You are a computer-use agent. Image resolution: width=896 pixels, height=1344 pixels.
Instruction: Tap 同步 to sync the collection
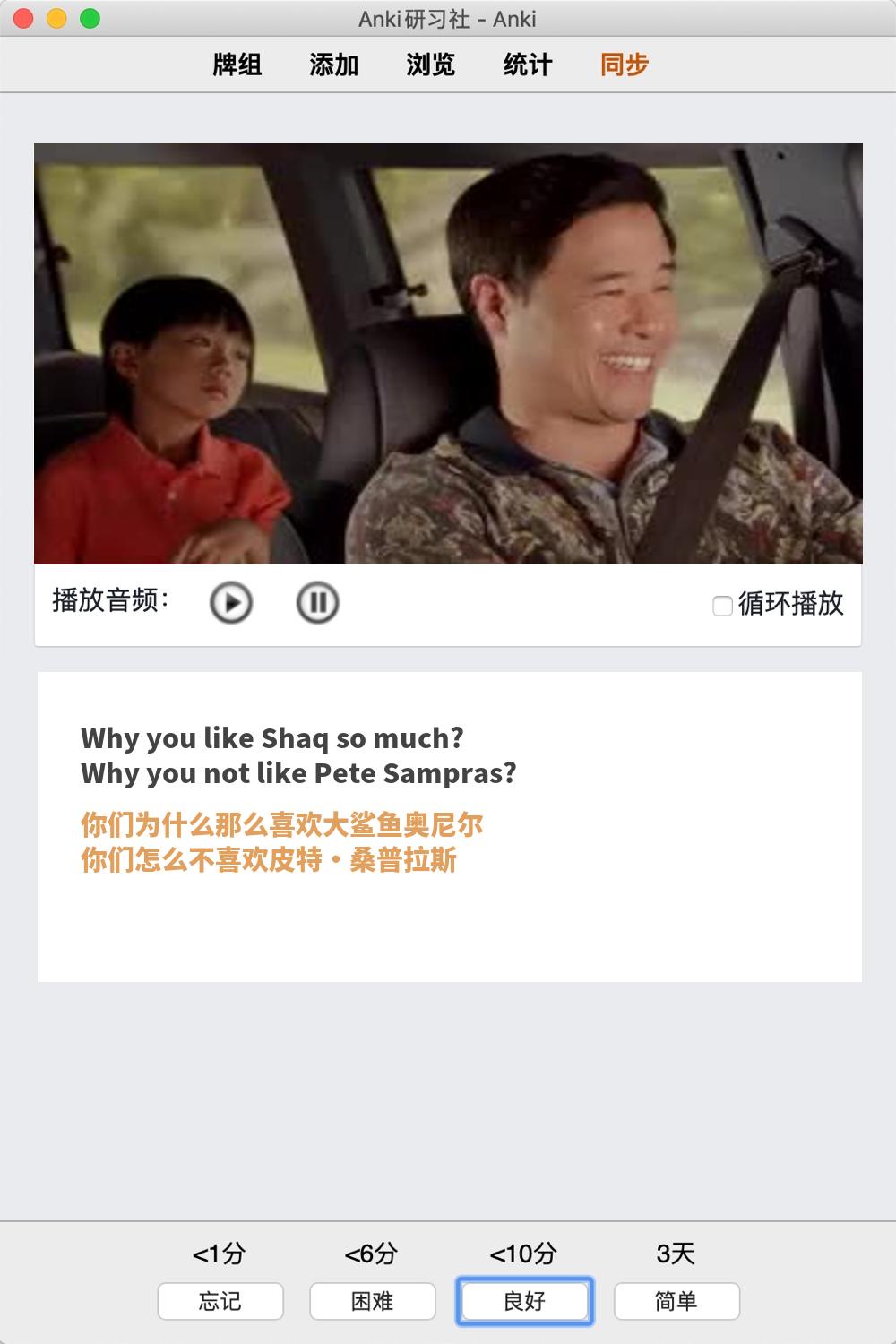[x=625, y=65]
